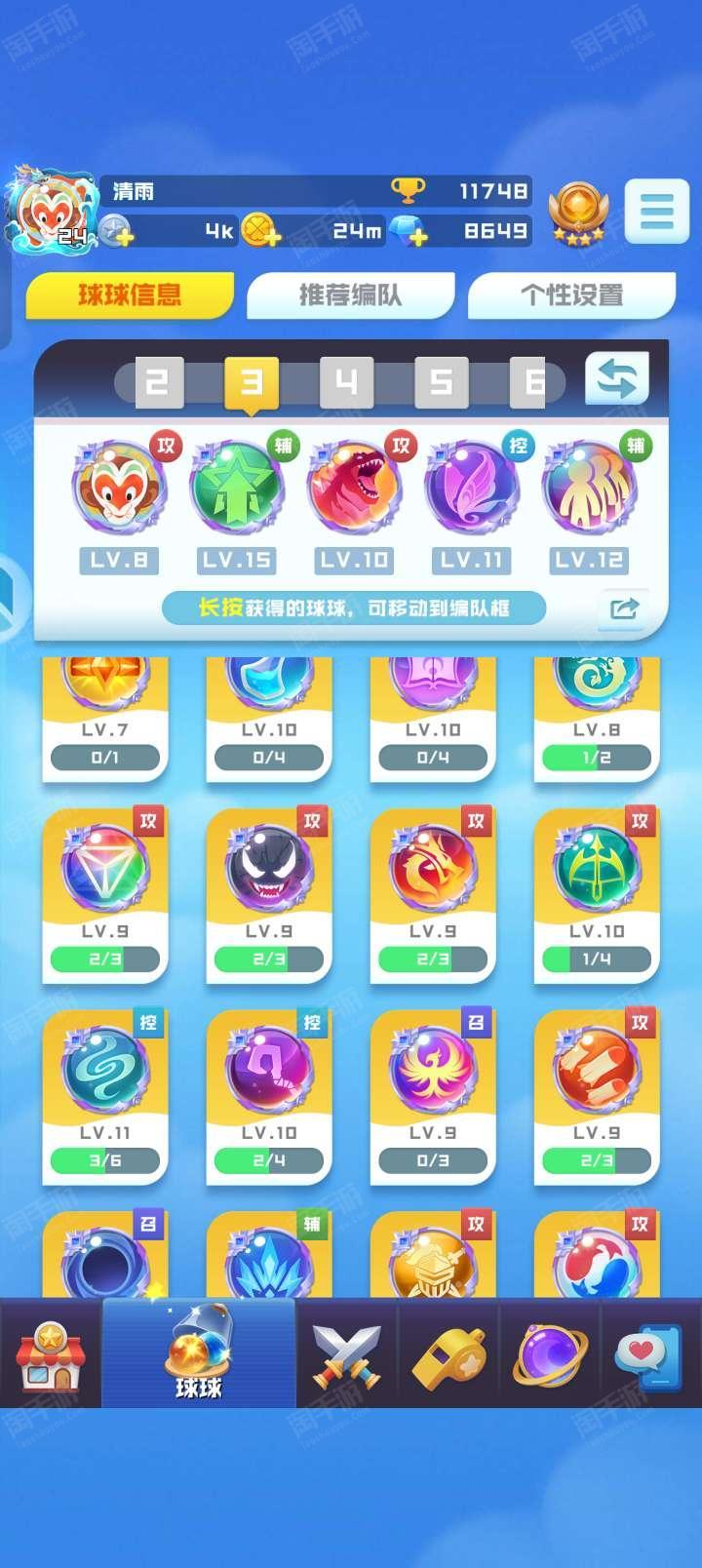Share the current team lineup
The width and height of the screenshot is (702, 1568).
coord(623,609)
